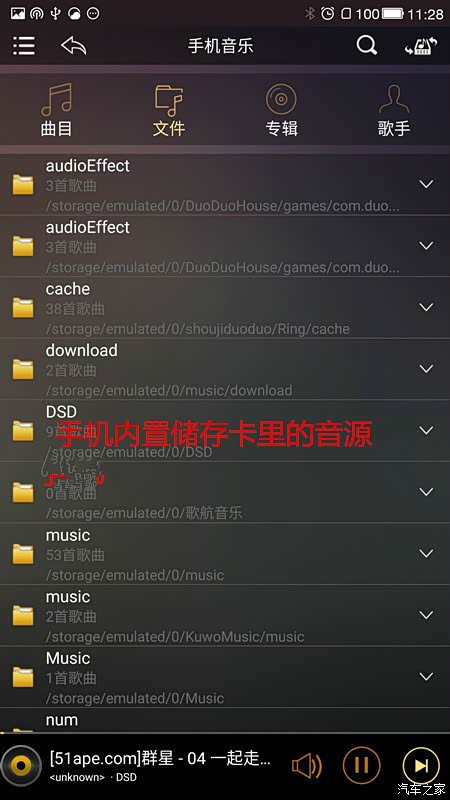Image resolution: width=450 pixels, height=800 pixels.
Task: Expand options for the cache folder
Action: coord(426,307)
